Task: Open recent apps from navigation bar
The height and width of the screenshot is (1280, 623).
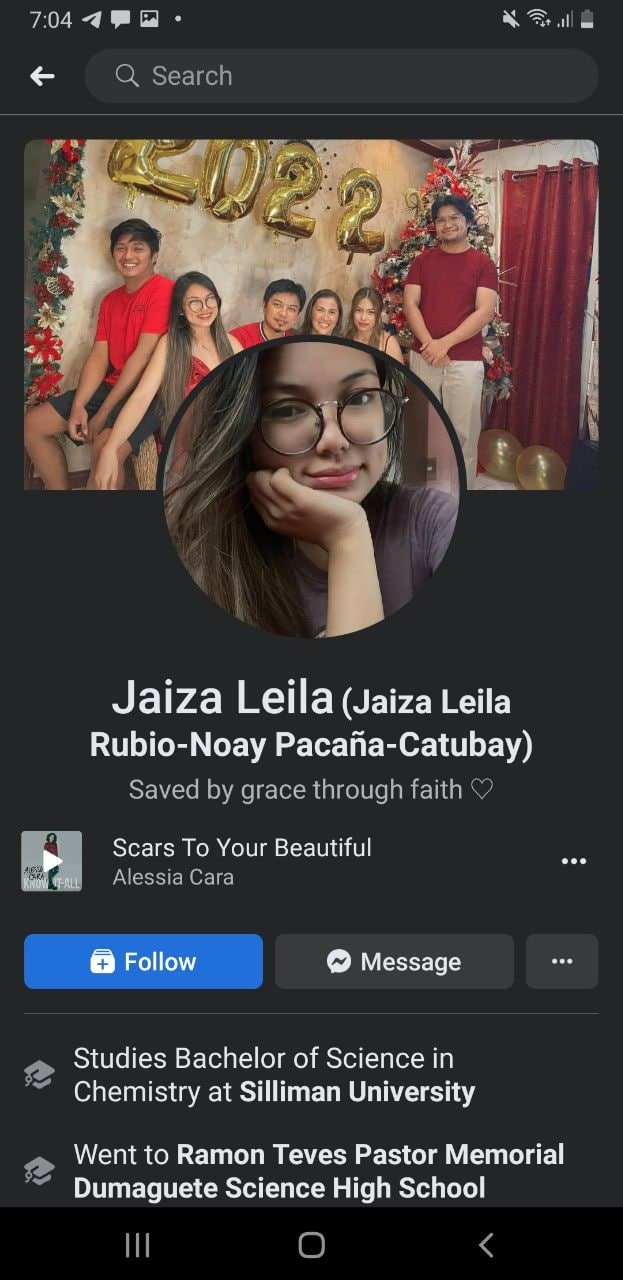Action: [x=137, y=1244]
